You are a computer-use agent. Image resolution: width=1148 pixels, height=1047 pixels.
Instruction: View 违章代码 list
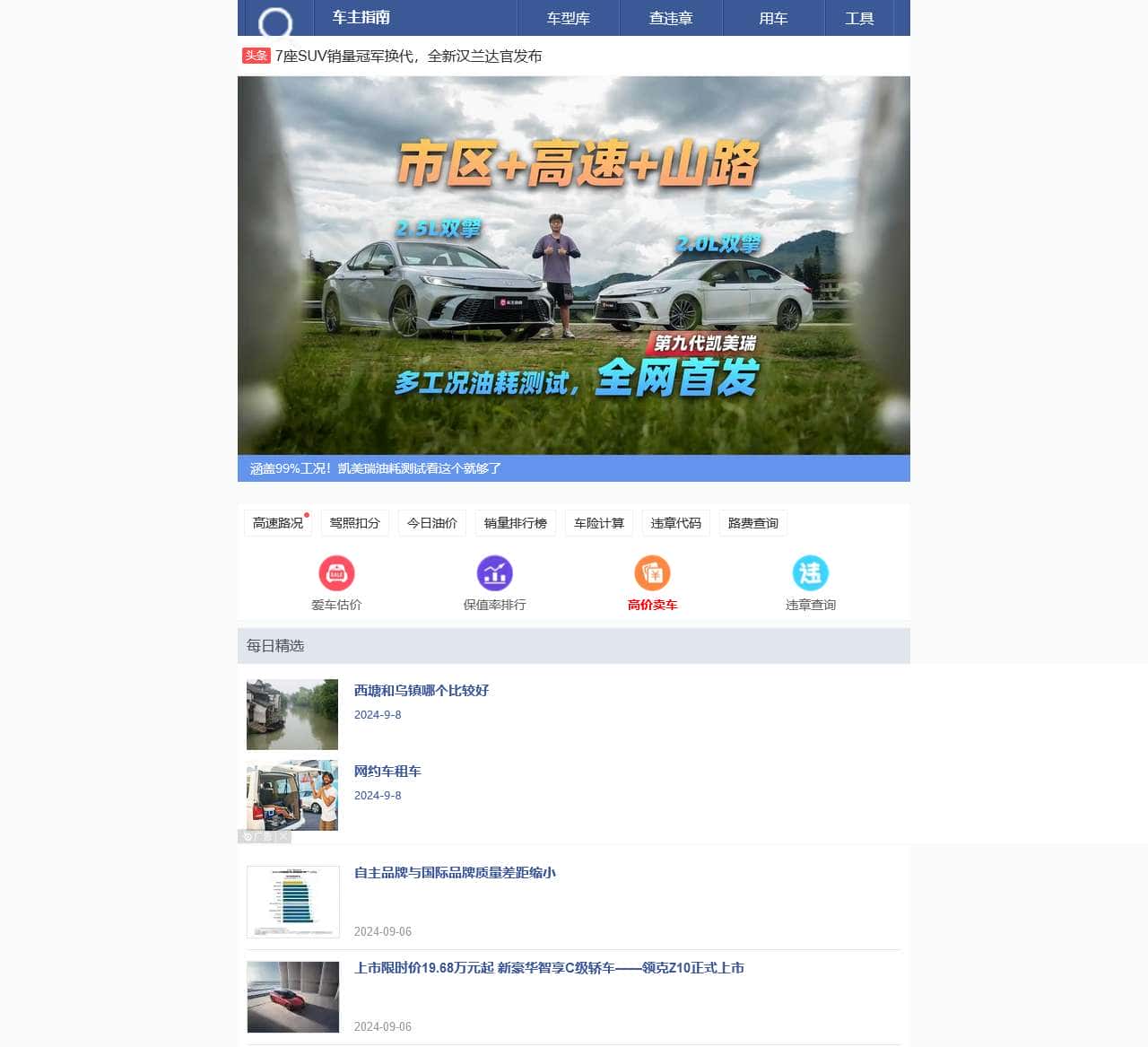[675, 523]
